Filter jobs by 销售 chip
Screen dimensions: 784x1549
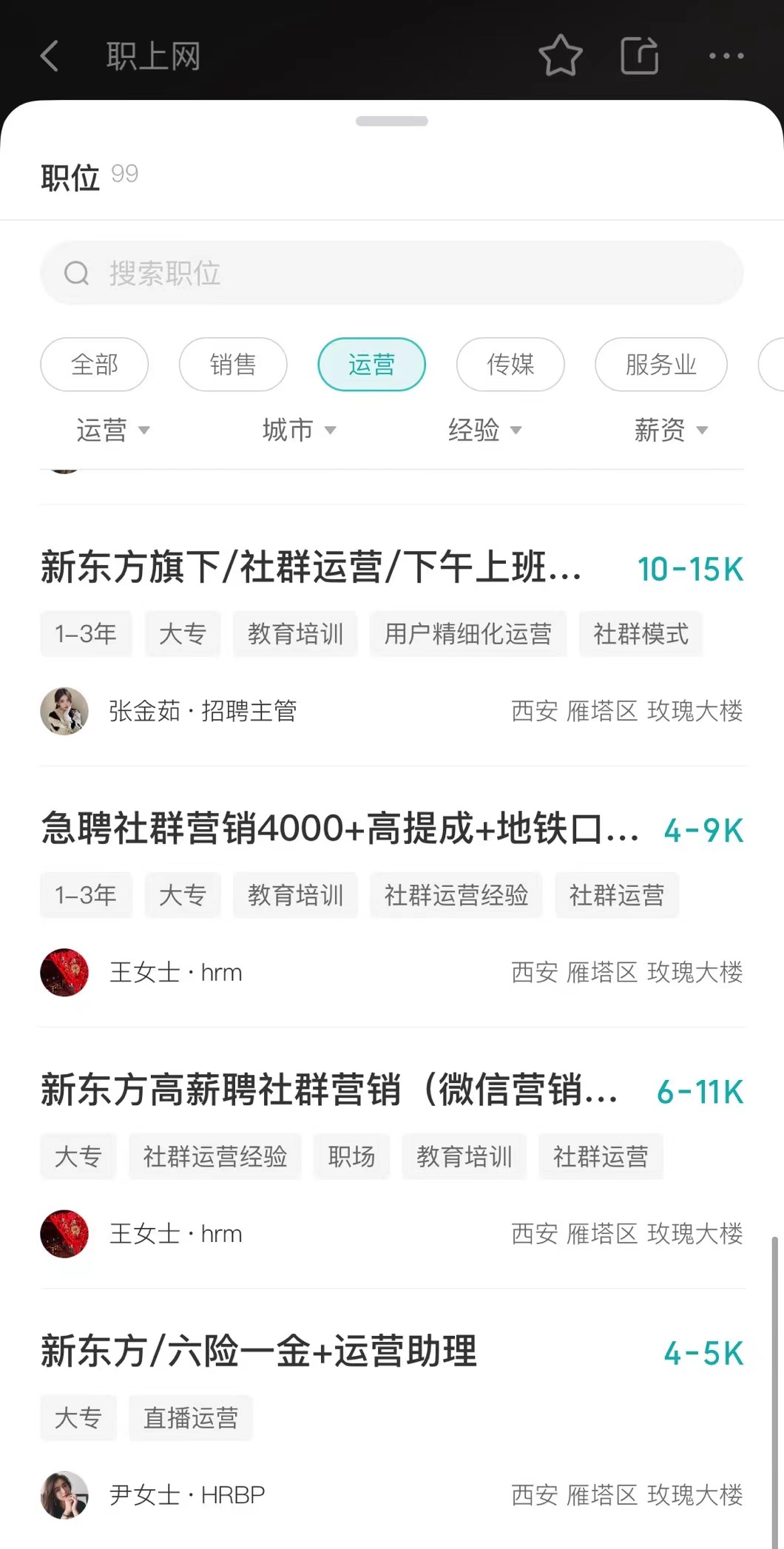click(233, 365)
